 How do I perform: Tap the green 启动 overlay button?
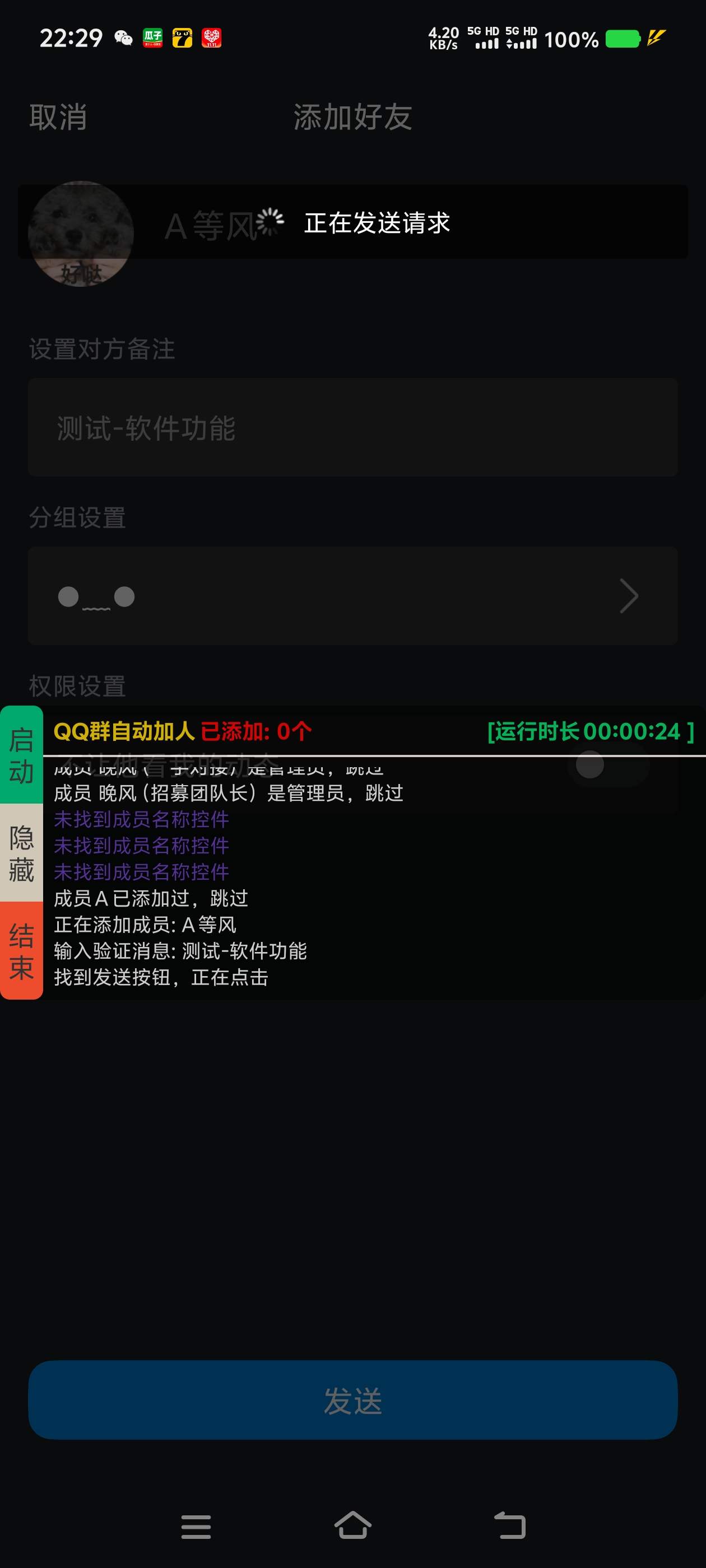click(21, 755)
